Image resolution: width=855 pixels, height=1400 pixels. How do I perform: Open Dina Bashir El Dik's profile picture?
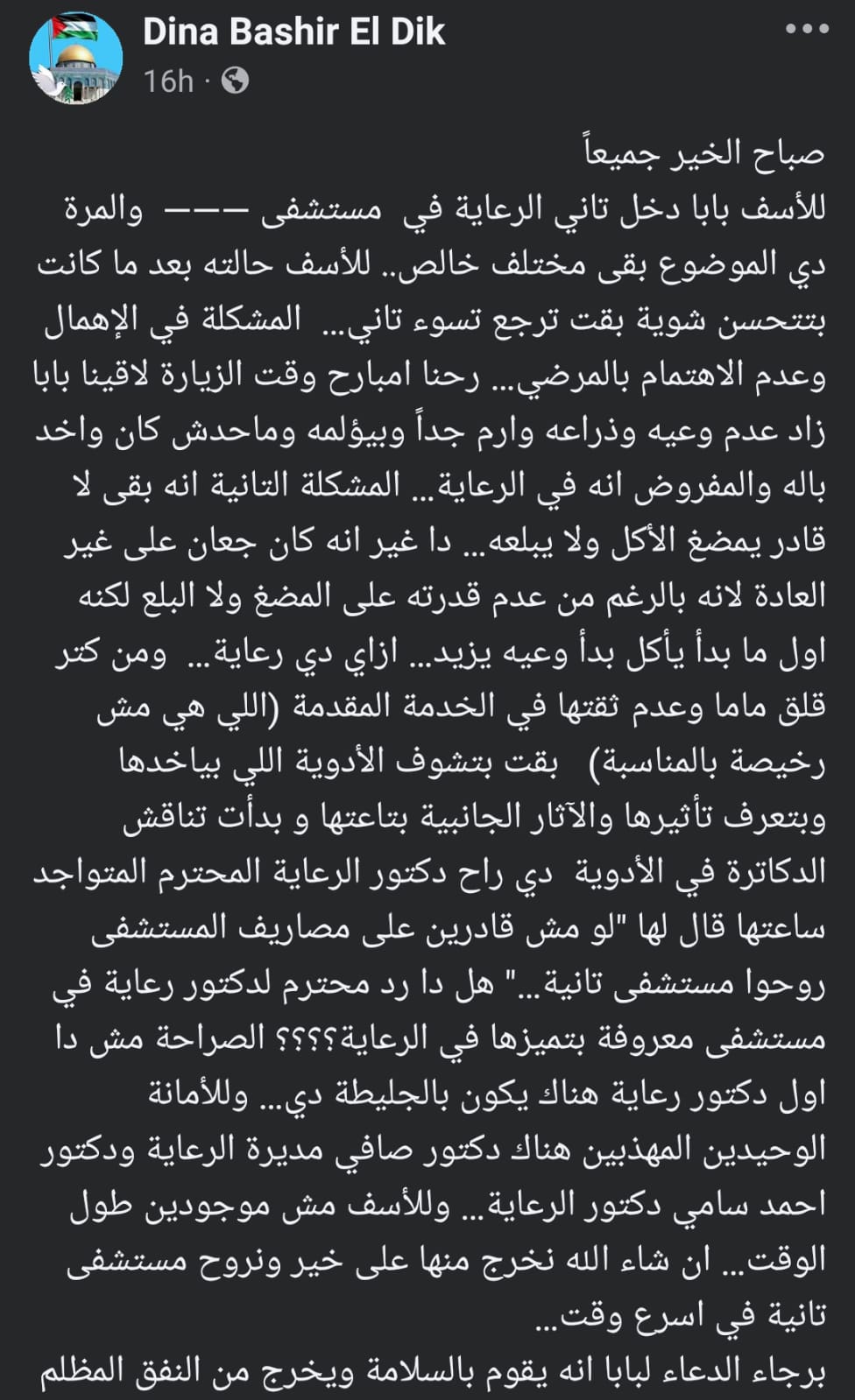point(76,60)
